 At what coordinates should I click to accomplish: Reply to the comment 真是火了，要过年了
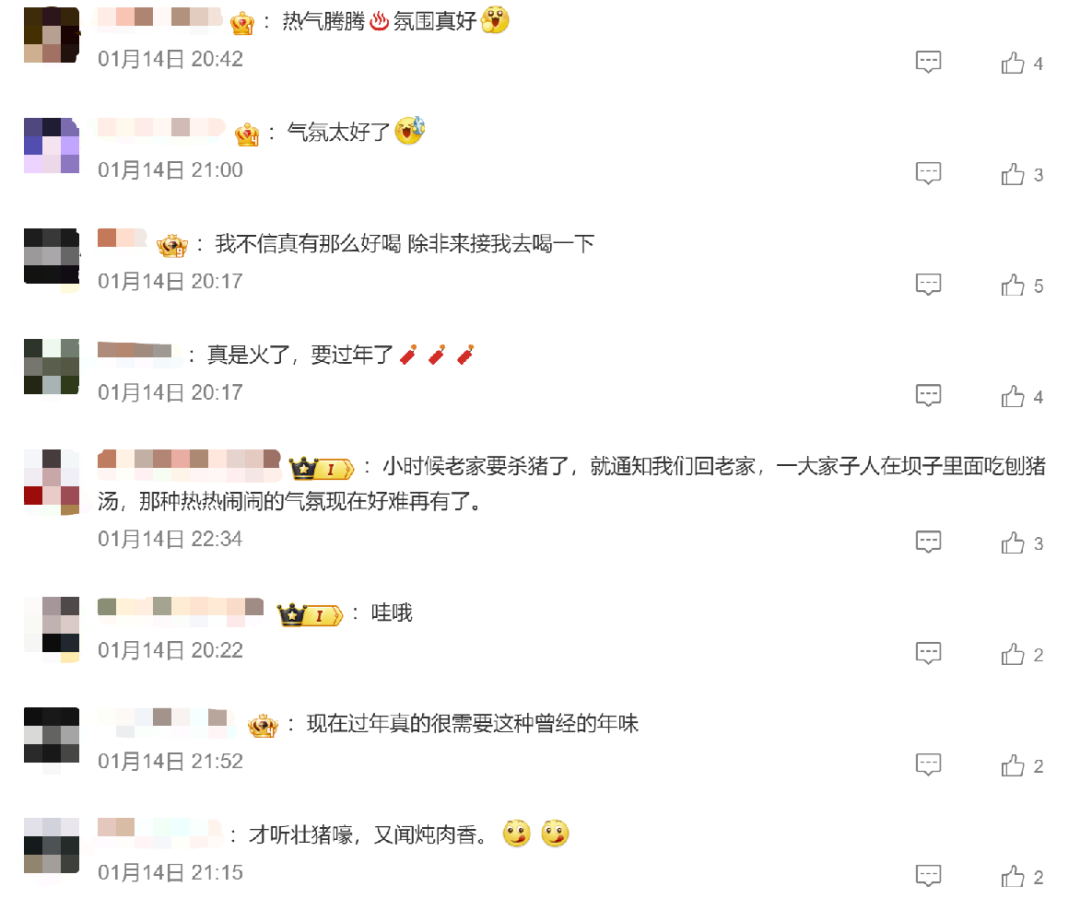(929, 396)
